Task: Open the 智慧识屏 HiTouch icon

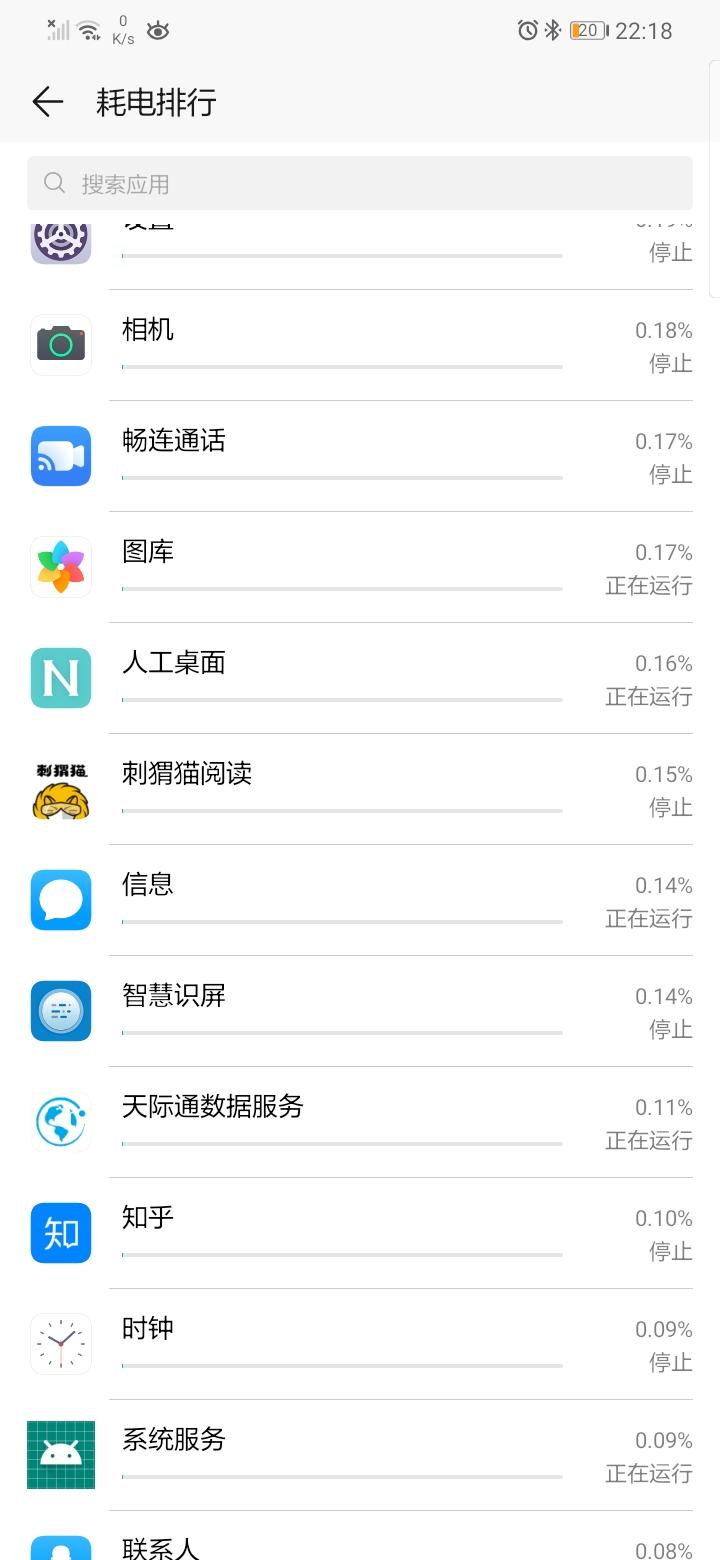Action: (60, 1011)
